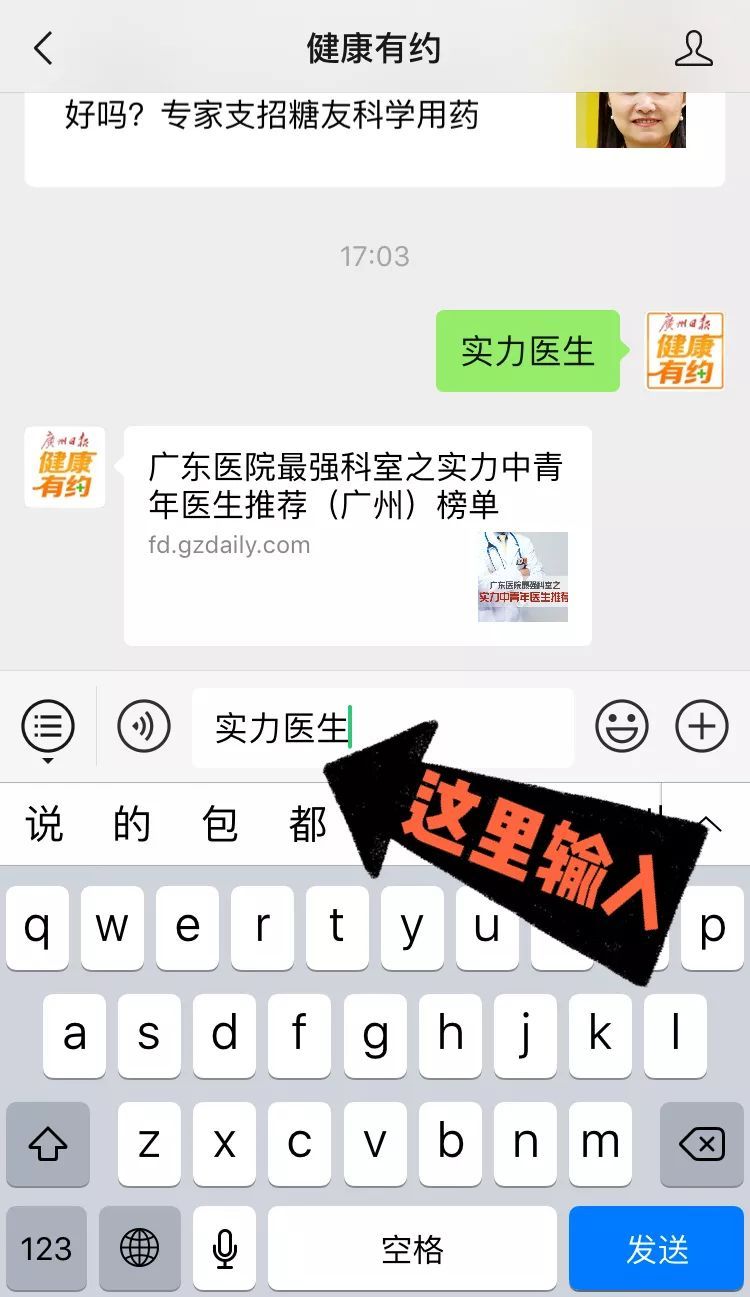Open the emoji picker
Viewport: 750px width, 1297px height.
tap(622, 726)
